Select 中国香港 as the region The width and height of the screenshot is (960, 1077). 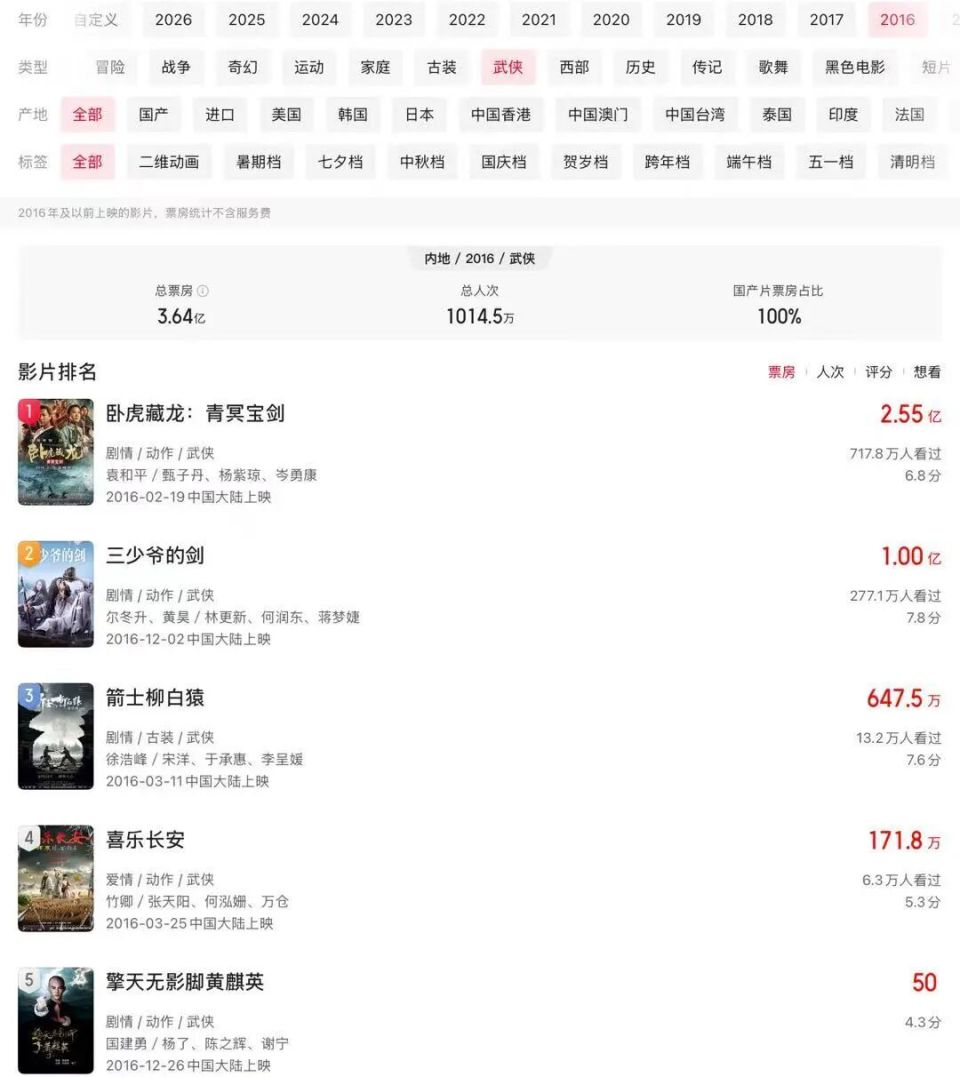tap(500, 114)
